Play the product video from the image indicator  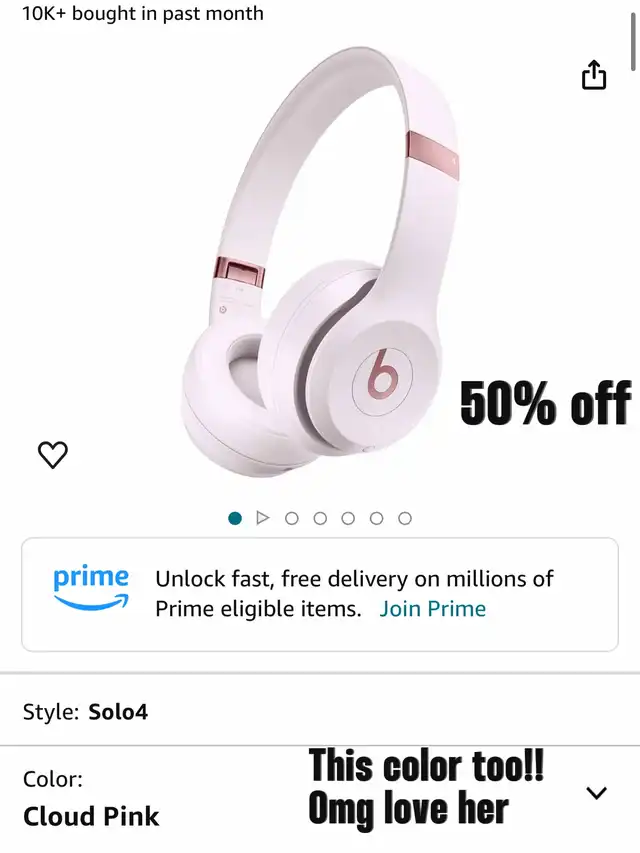[x=263, y=518]
